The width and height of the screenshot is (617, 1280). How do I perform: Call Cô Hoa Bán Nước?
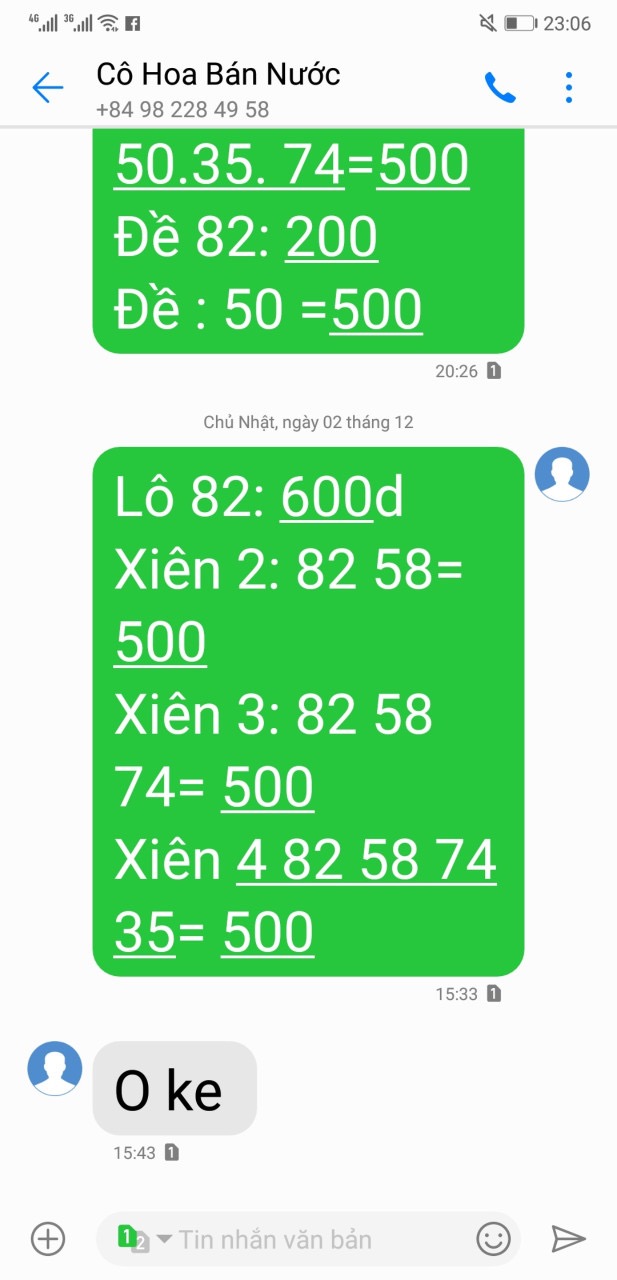coord(500,88)
